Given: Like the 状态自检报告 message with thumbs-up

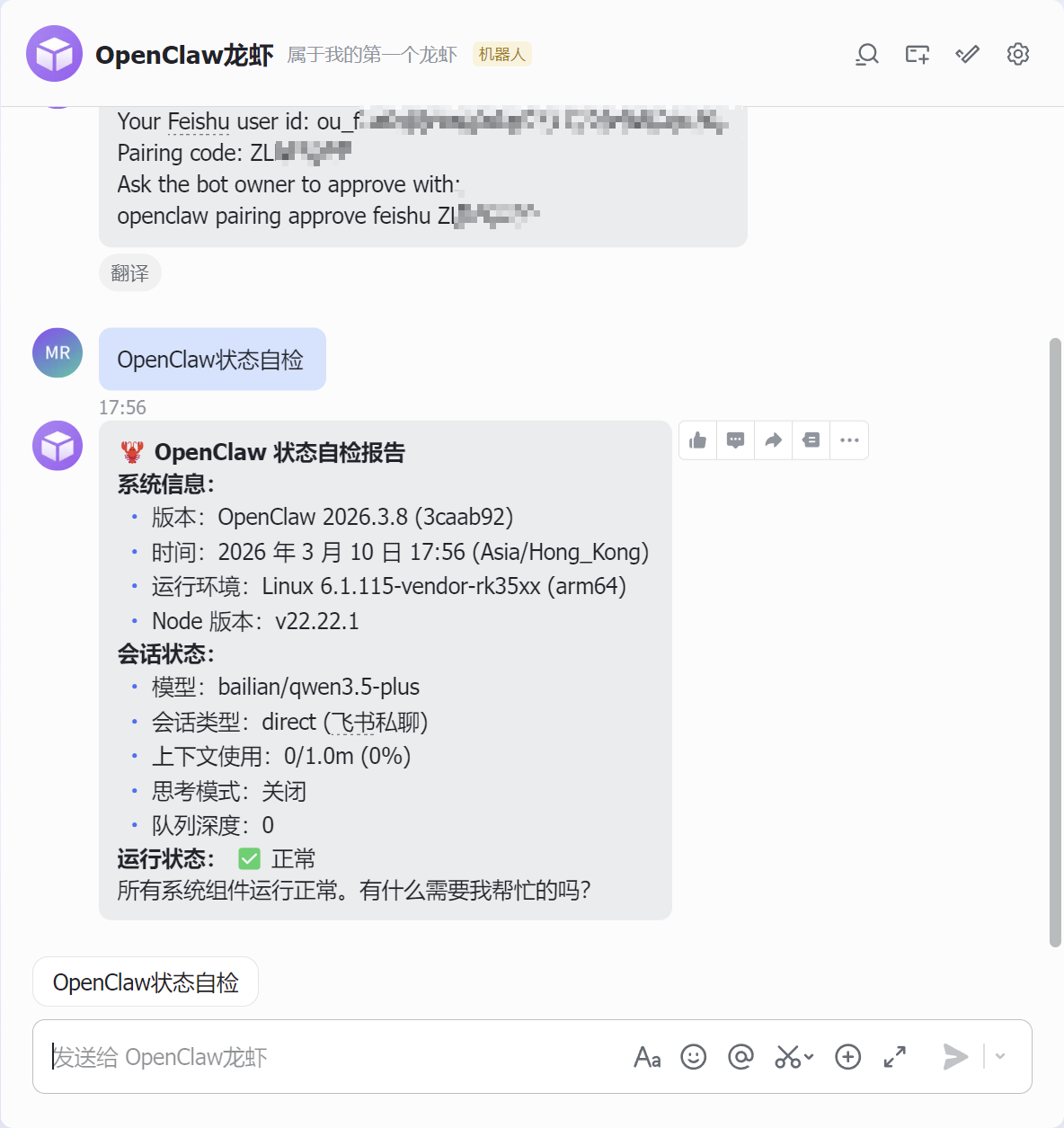Looking at the screenshot, I should tap(698, 440).
